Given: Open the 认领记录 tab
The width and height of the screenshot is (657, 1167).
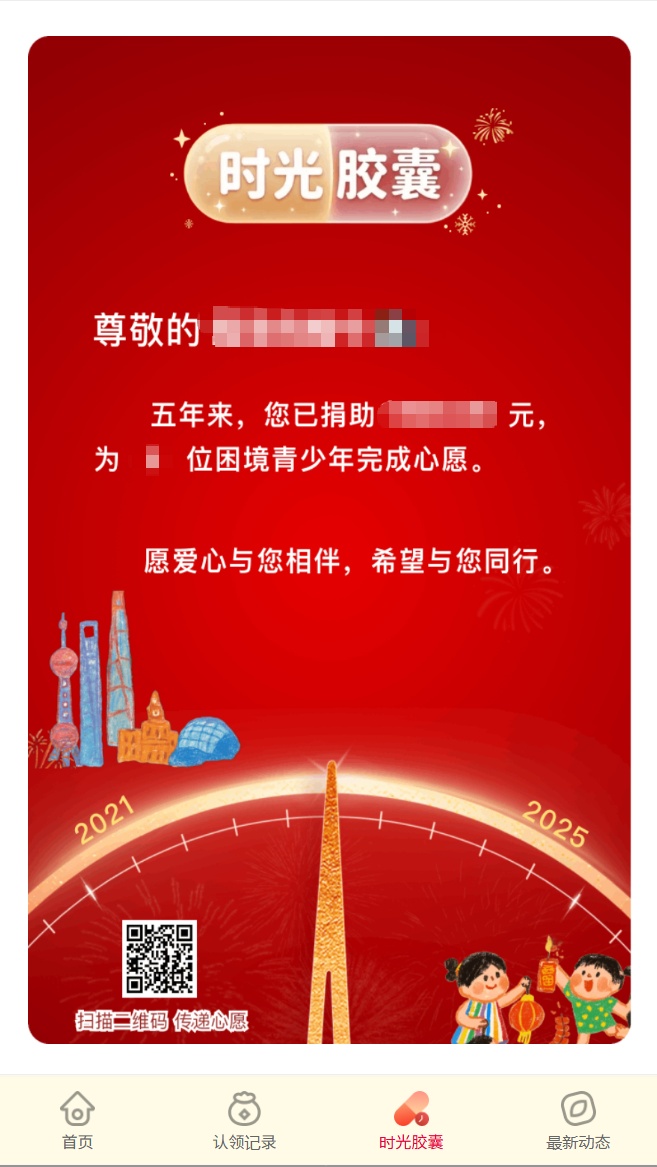Looking at the screenshot, I should click(x=244, y=1121).
